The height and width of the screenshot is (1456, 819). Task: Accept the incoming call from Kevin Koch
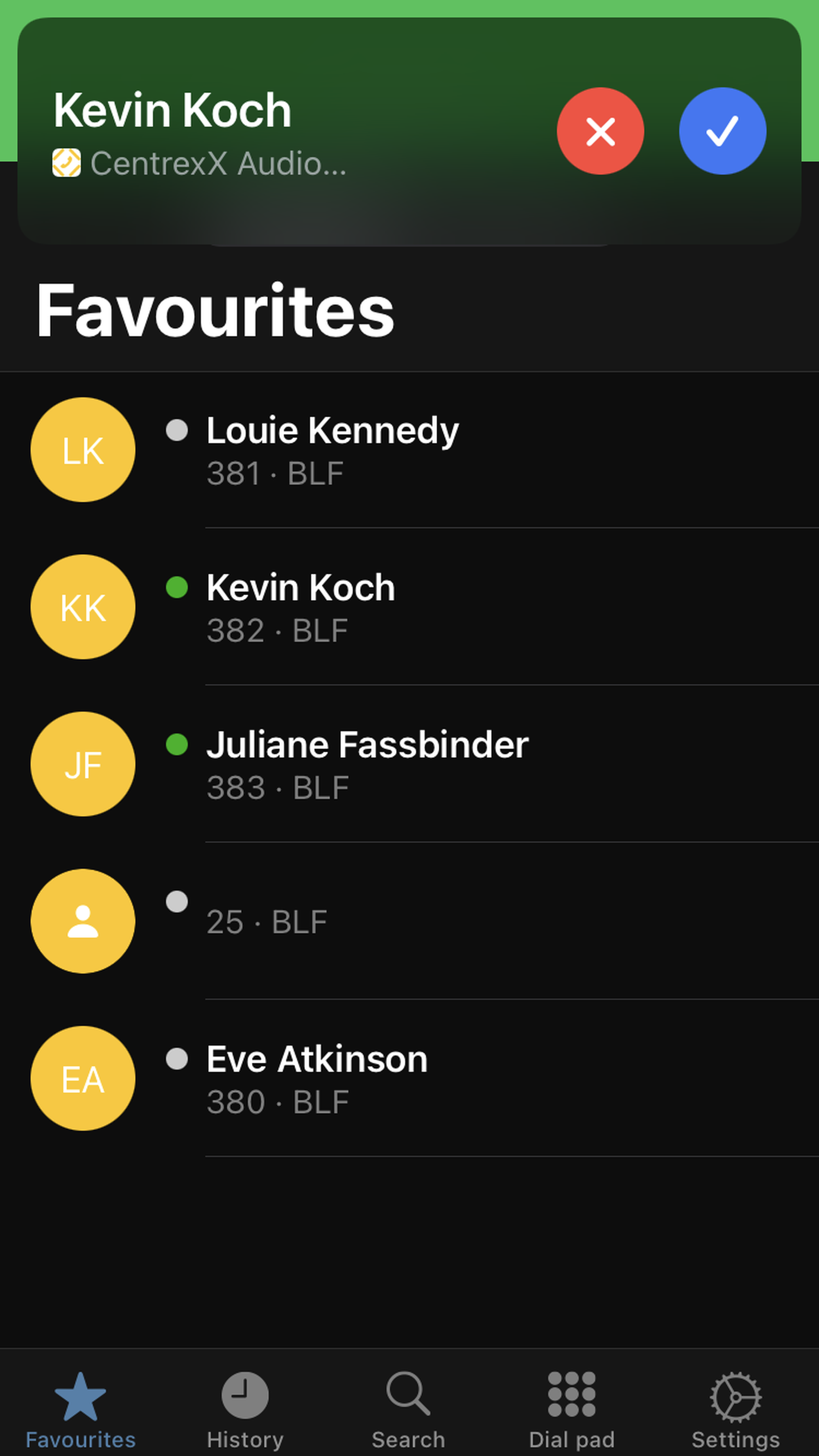722,131
